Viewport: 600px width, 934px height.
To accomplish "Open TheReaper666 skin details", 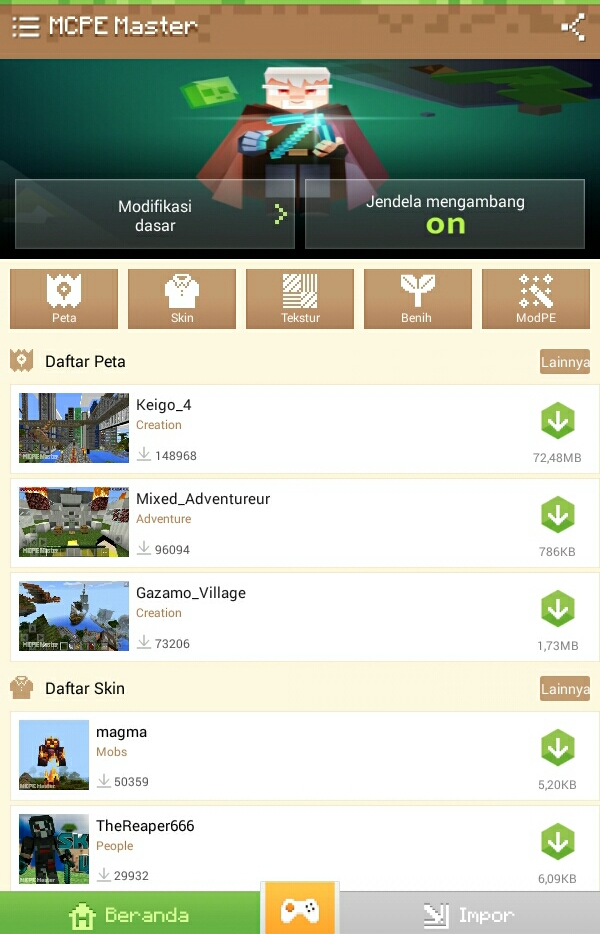I will pos(250,847).
